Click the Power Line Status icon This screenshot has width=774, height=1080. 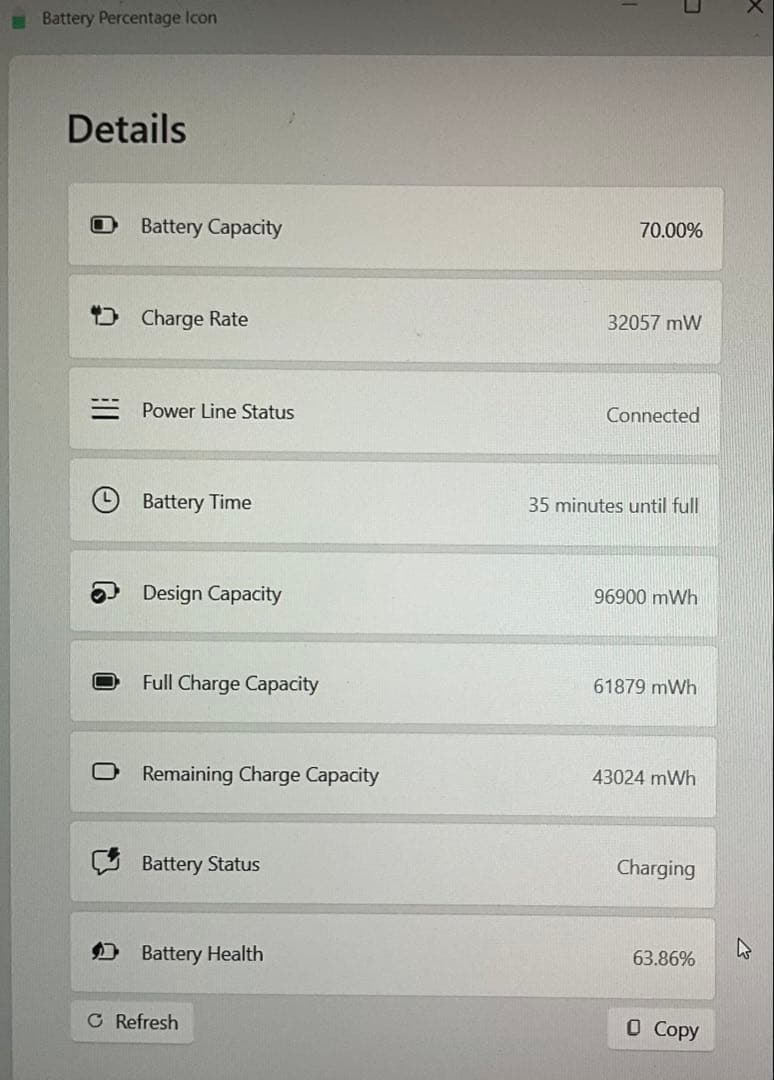coord(105,410)
